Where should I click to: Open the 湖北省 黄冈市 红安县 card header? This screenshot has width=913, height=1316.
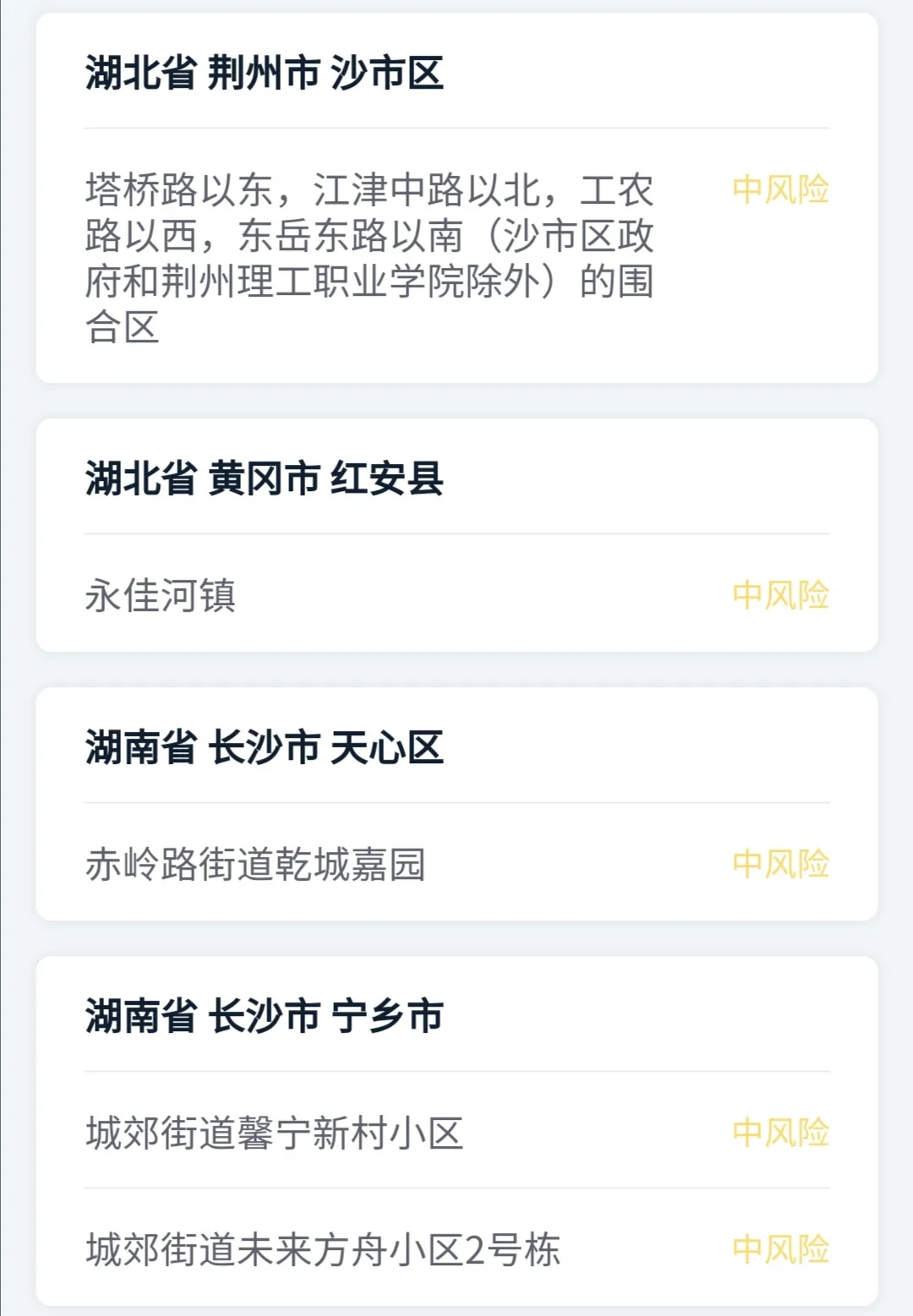[x=262, y=478]
